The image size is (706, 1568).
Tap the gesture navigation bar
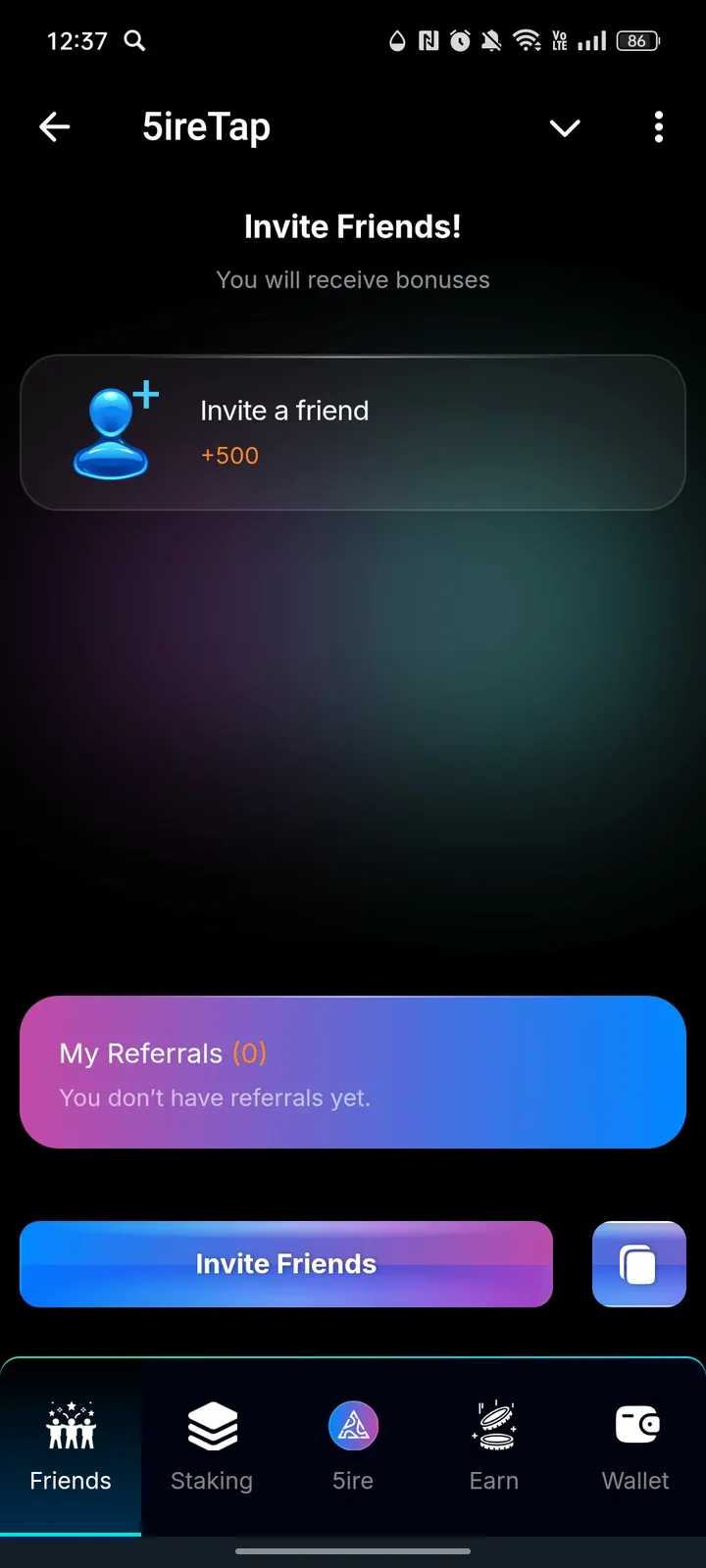click(x=353, y=1551)
